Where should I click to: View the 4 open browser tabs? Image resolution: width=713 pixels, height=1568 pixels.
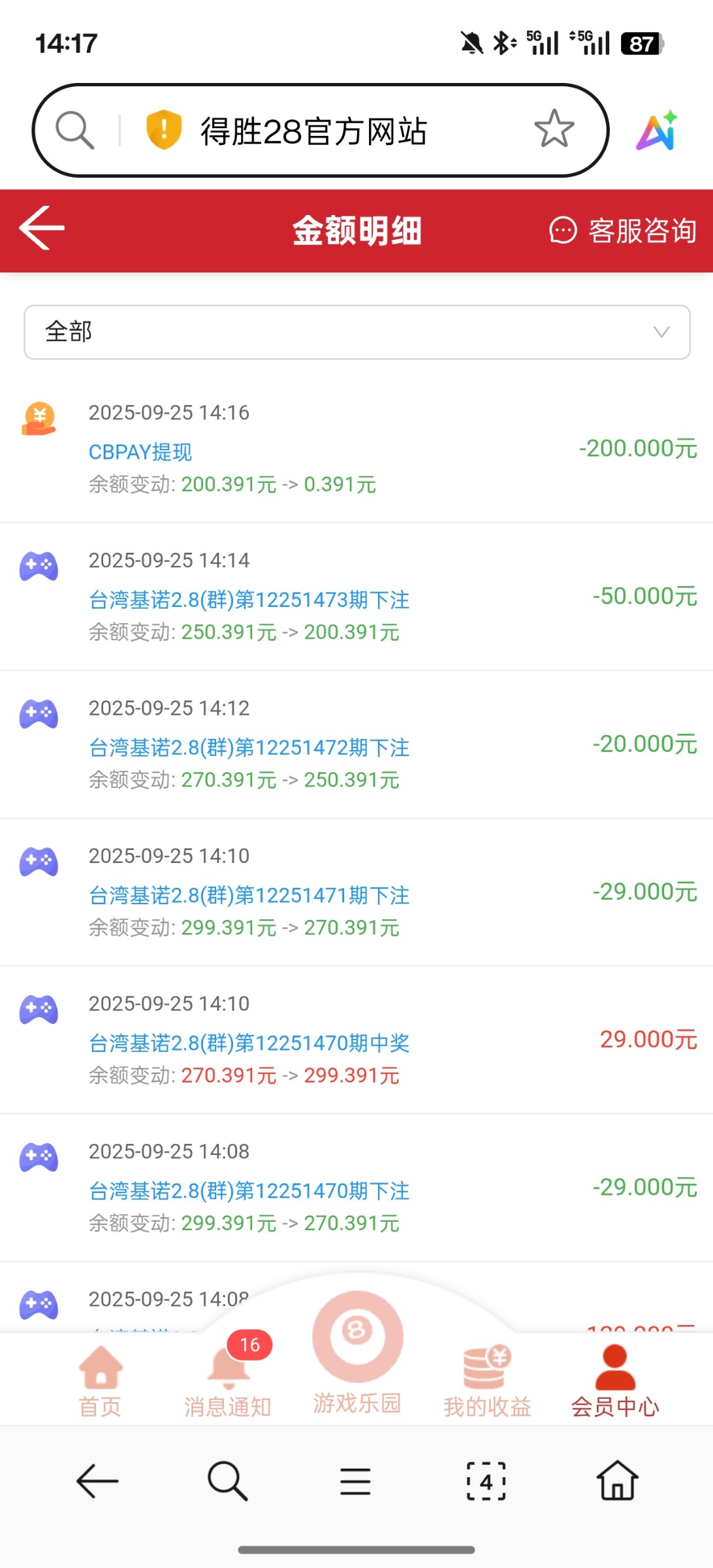tap(486, 1481)
